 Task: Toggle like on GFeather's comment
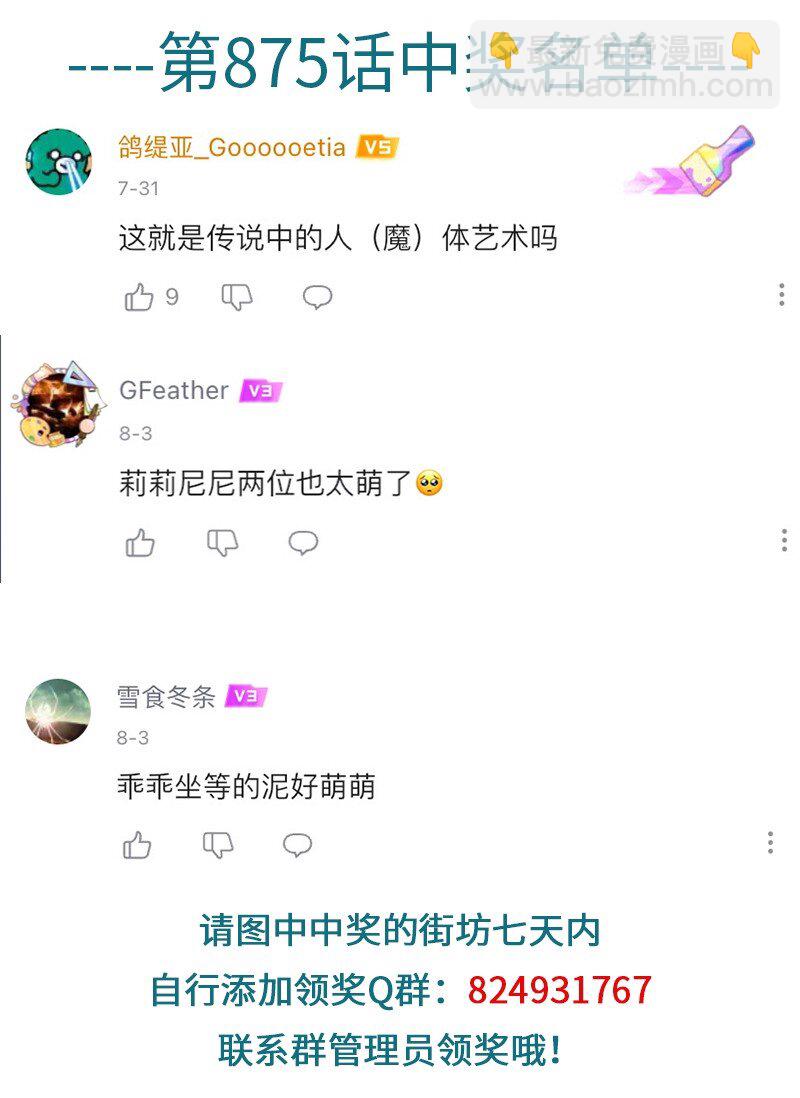point(141,543)
